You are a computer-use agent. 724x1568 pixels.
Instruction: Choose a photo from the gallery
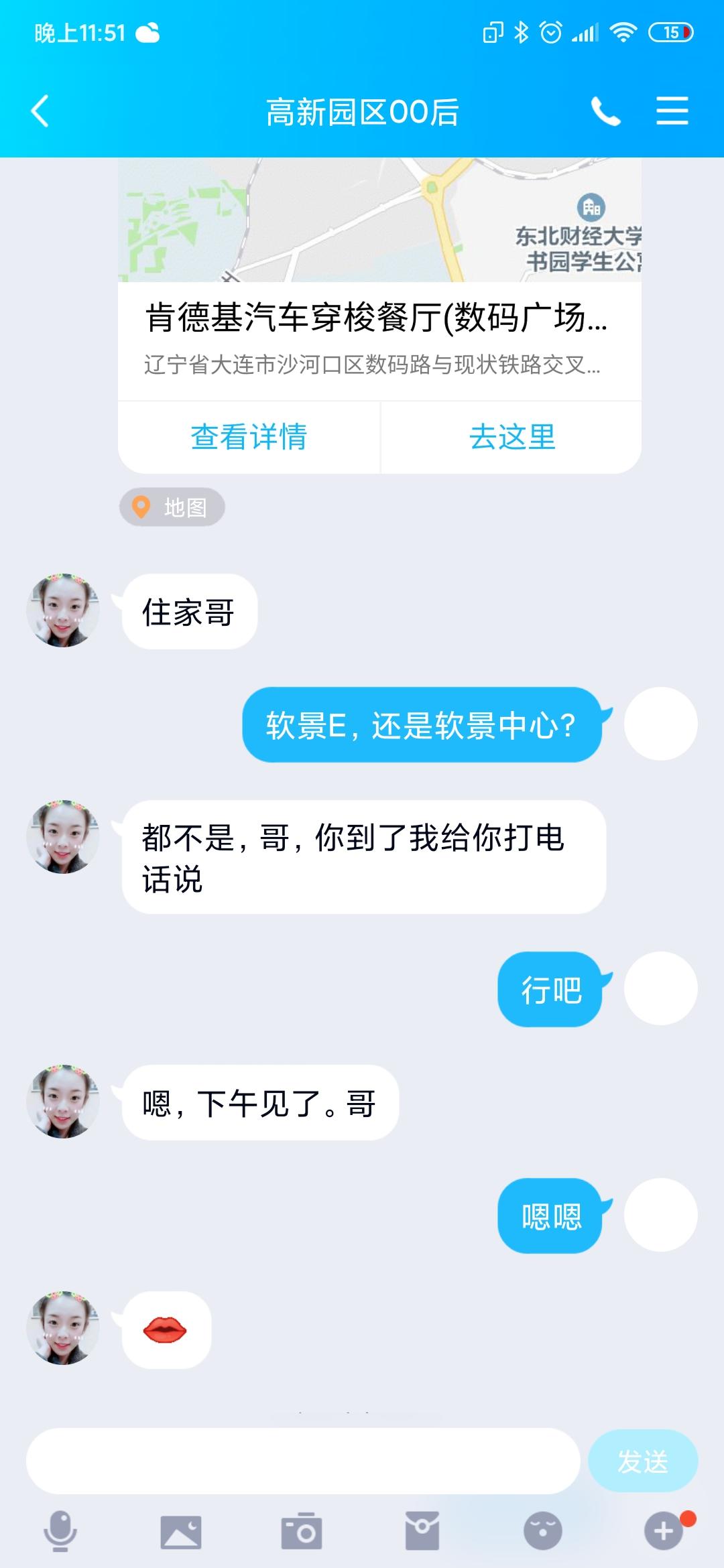point(181,1531)
